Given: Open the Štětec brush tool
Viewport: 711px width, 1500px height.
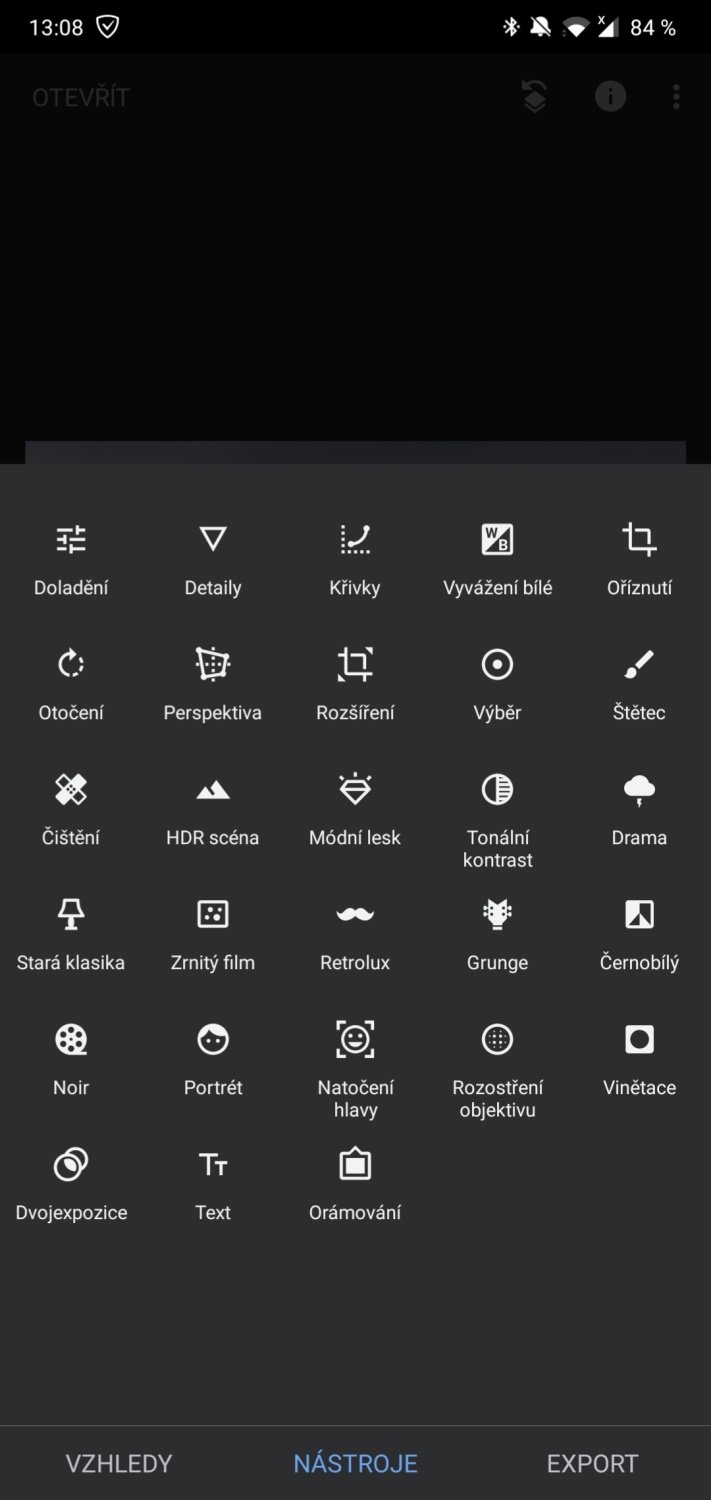Looking at the screenshot, I should click(x=639, y=686).
